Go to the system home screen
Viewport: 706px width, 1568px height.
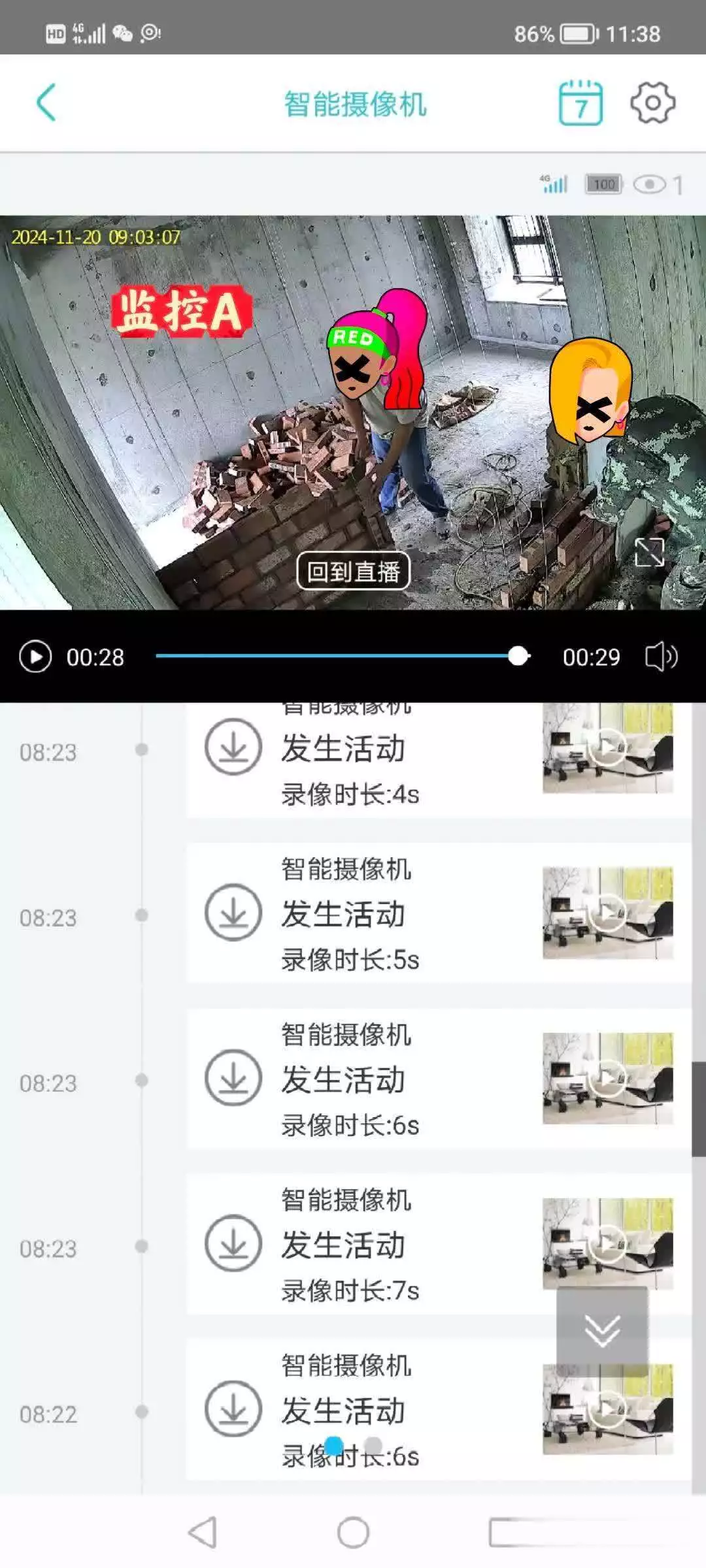click(353, 1532)
